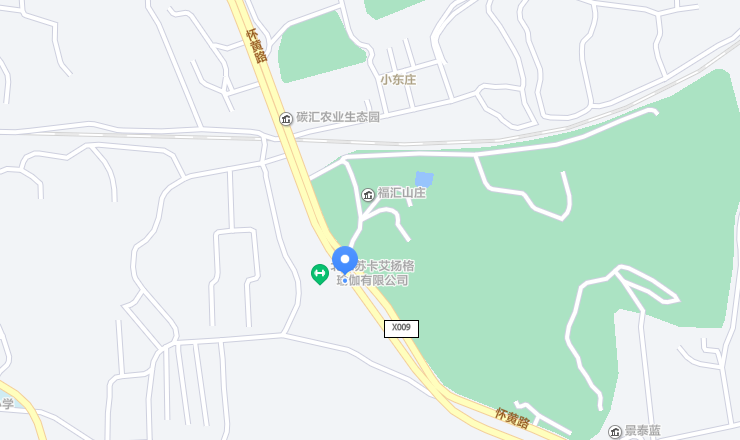This screenshot has height=440, width=740.
Task: Open the 福汇山庄 place marker
Action: click(x=368, y=193)
